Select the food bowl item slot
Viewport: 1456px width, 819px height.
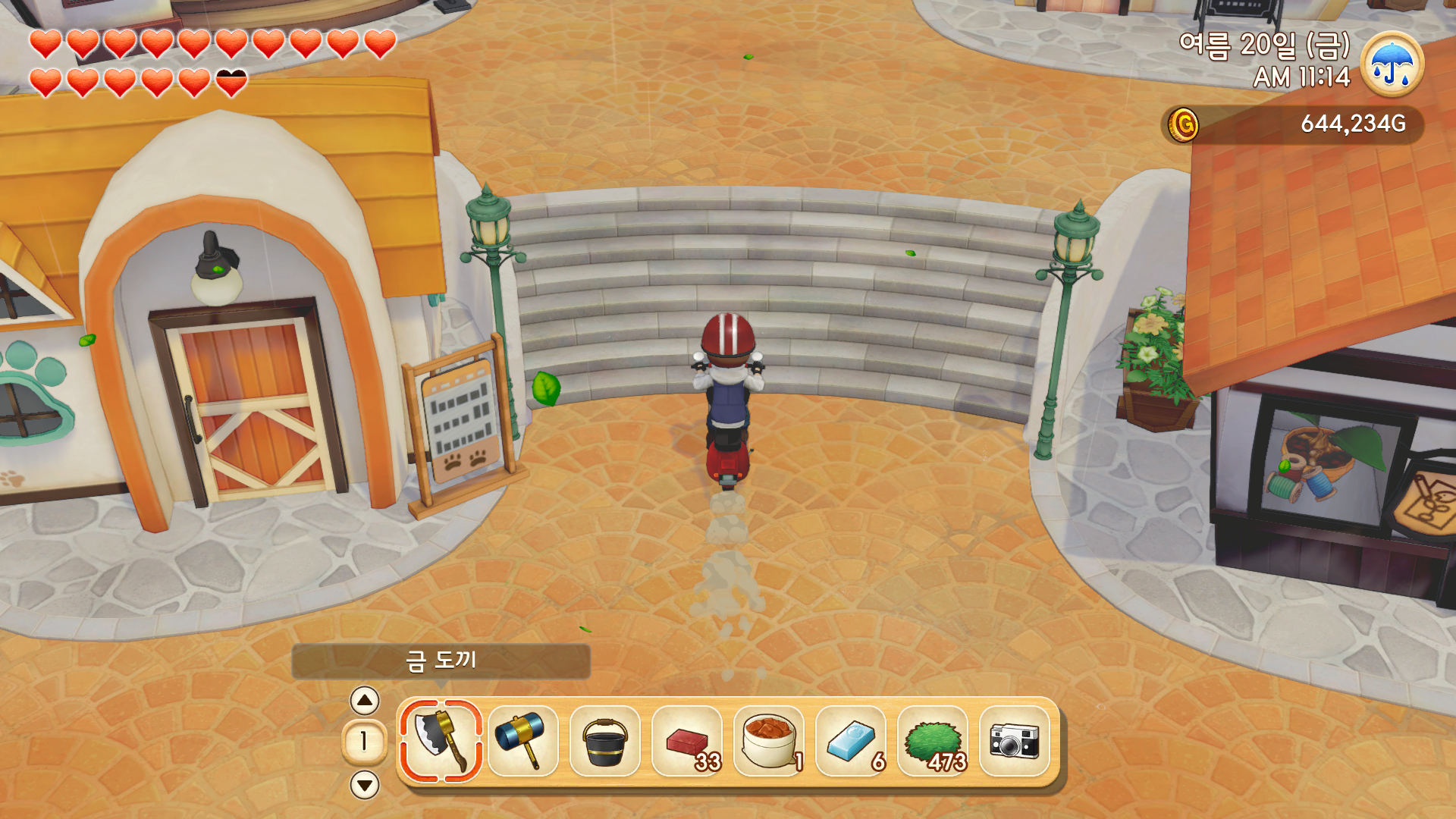[769, 741]
